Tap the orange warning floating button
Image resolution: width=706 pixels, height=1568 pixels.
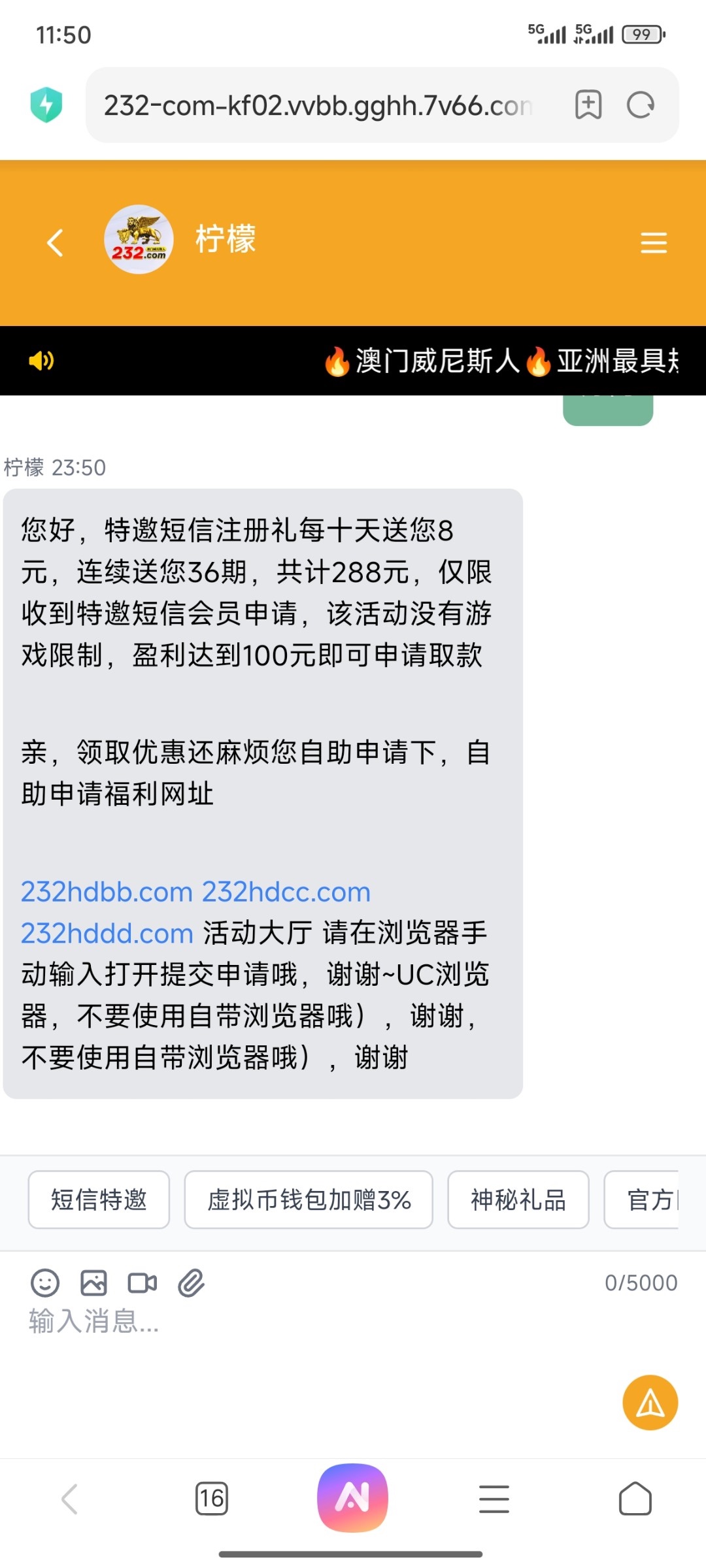tap(650, 1403)
